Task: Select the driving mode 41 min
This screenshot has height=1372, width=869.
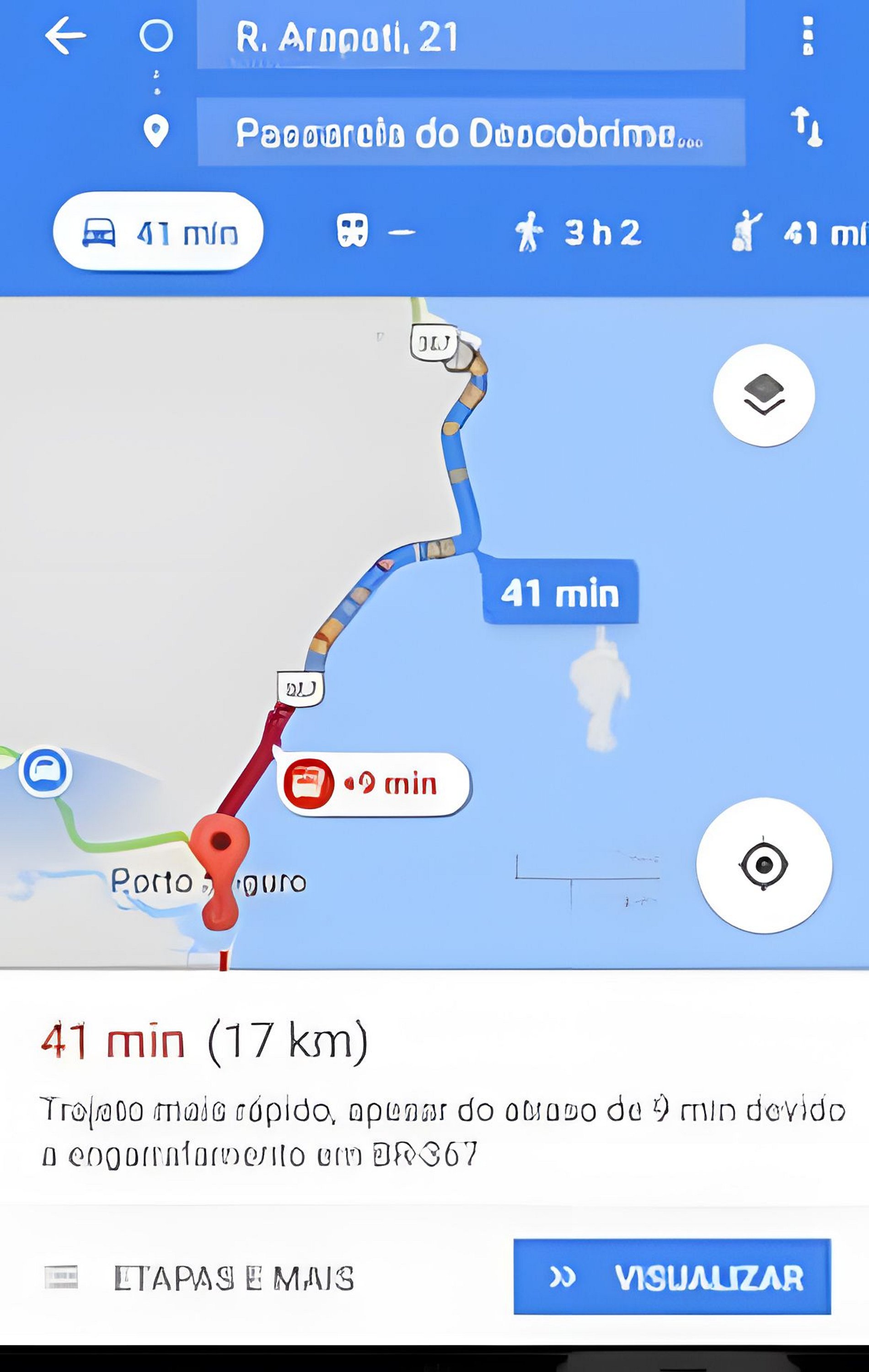Action: click(x=158, y=231)
